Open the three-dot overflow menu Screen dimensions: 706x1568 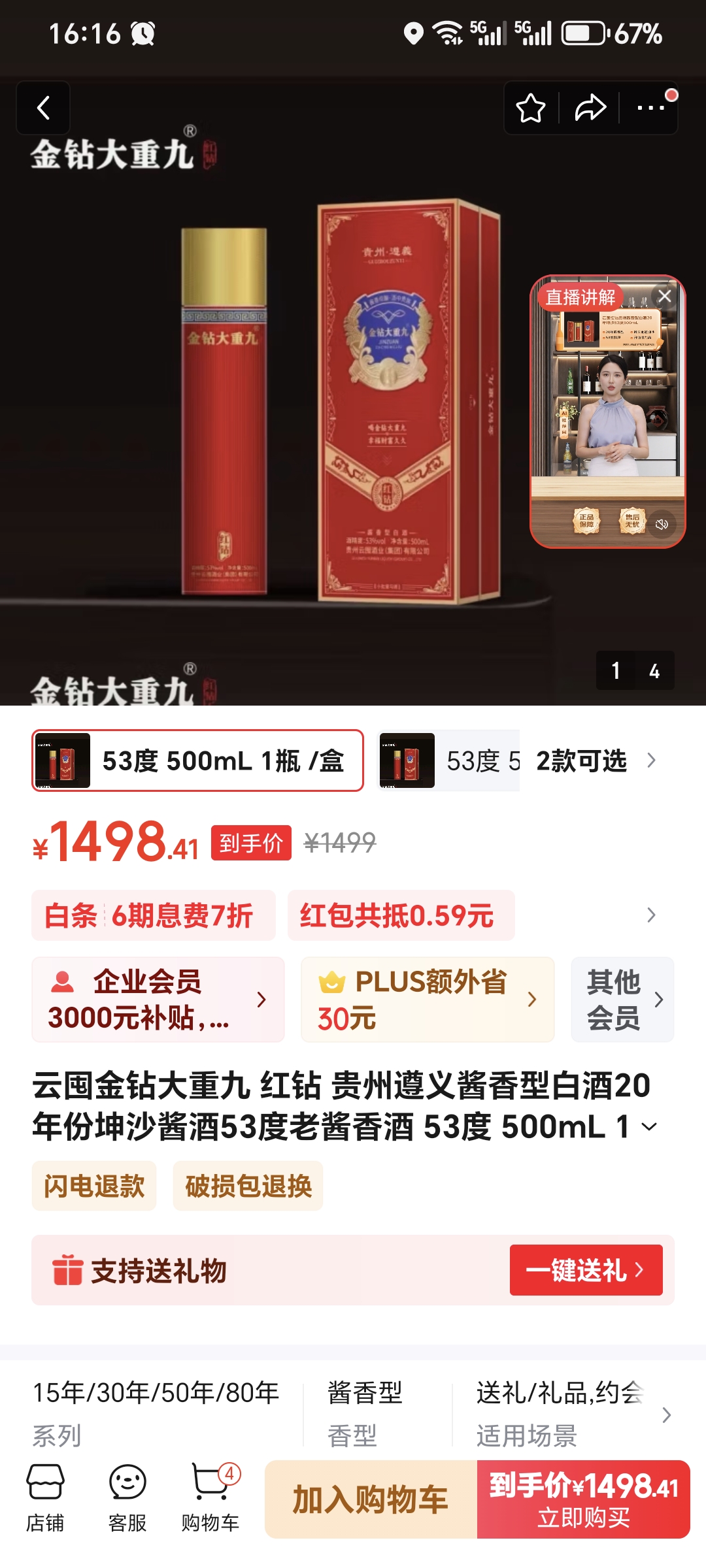650,108
